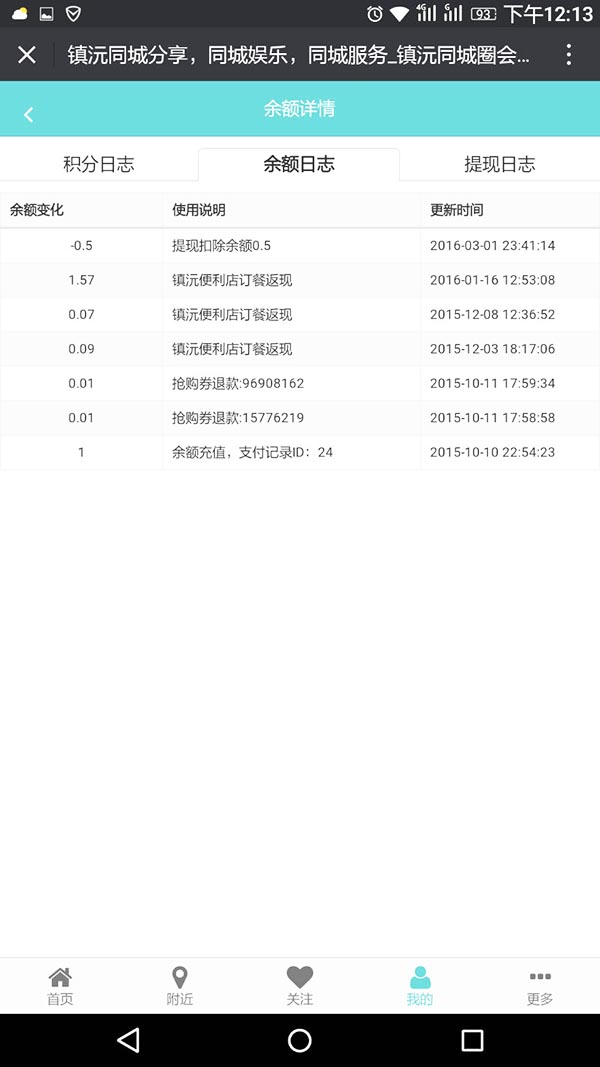The image size is (600, 1067).
Task: Open 首页 in the bottom navigation
Action: click(60, 987)
